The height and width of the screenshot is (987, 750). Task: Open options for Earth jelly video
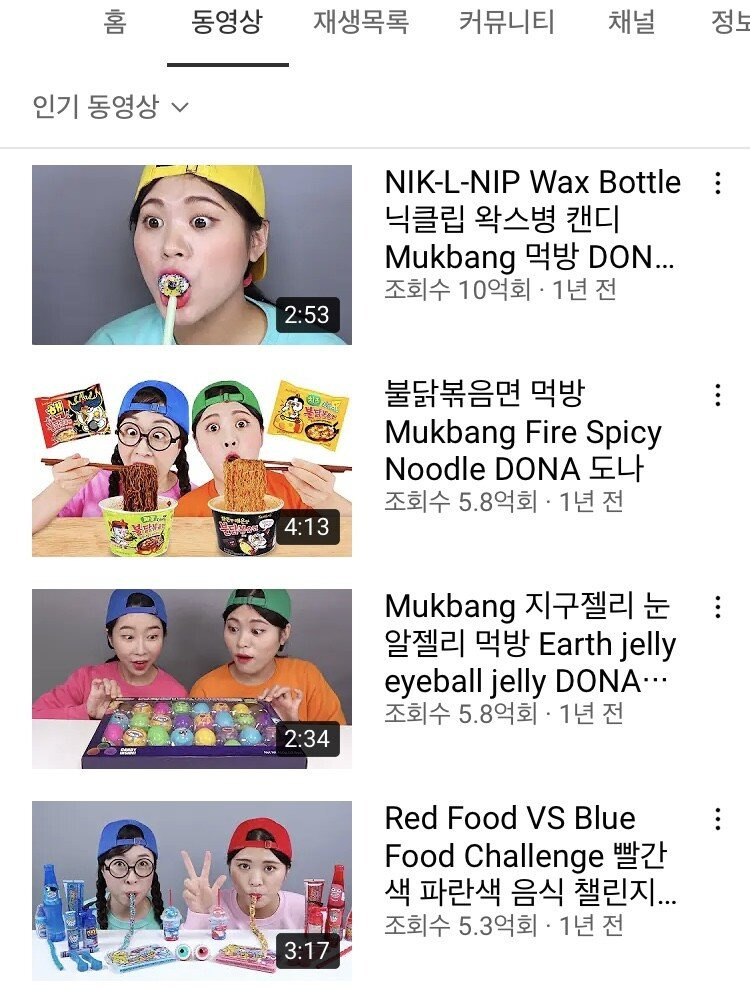[717, 607]
